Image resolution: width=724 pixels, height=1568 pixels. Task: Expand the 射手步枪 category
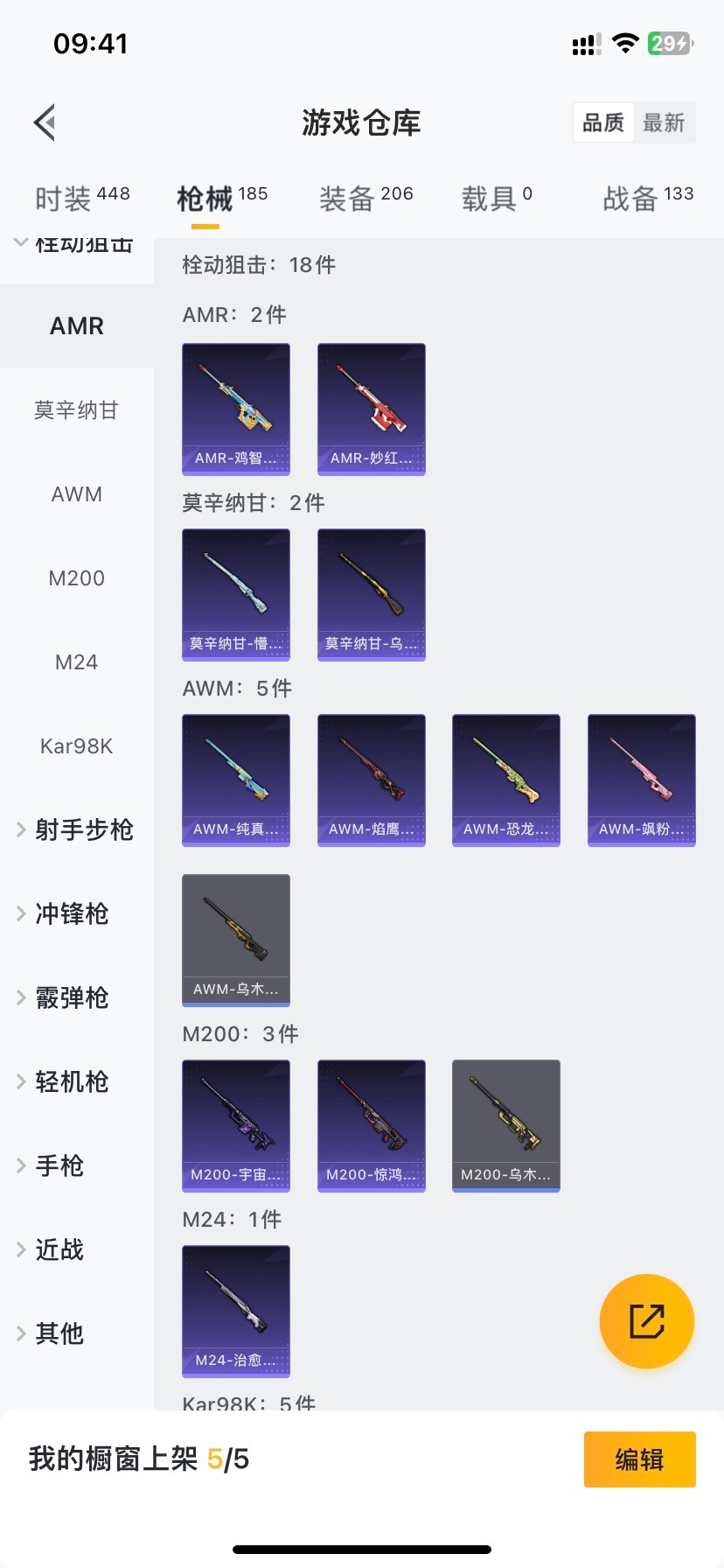(77, 829)
